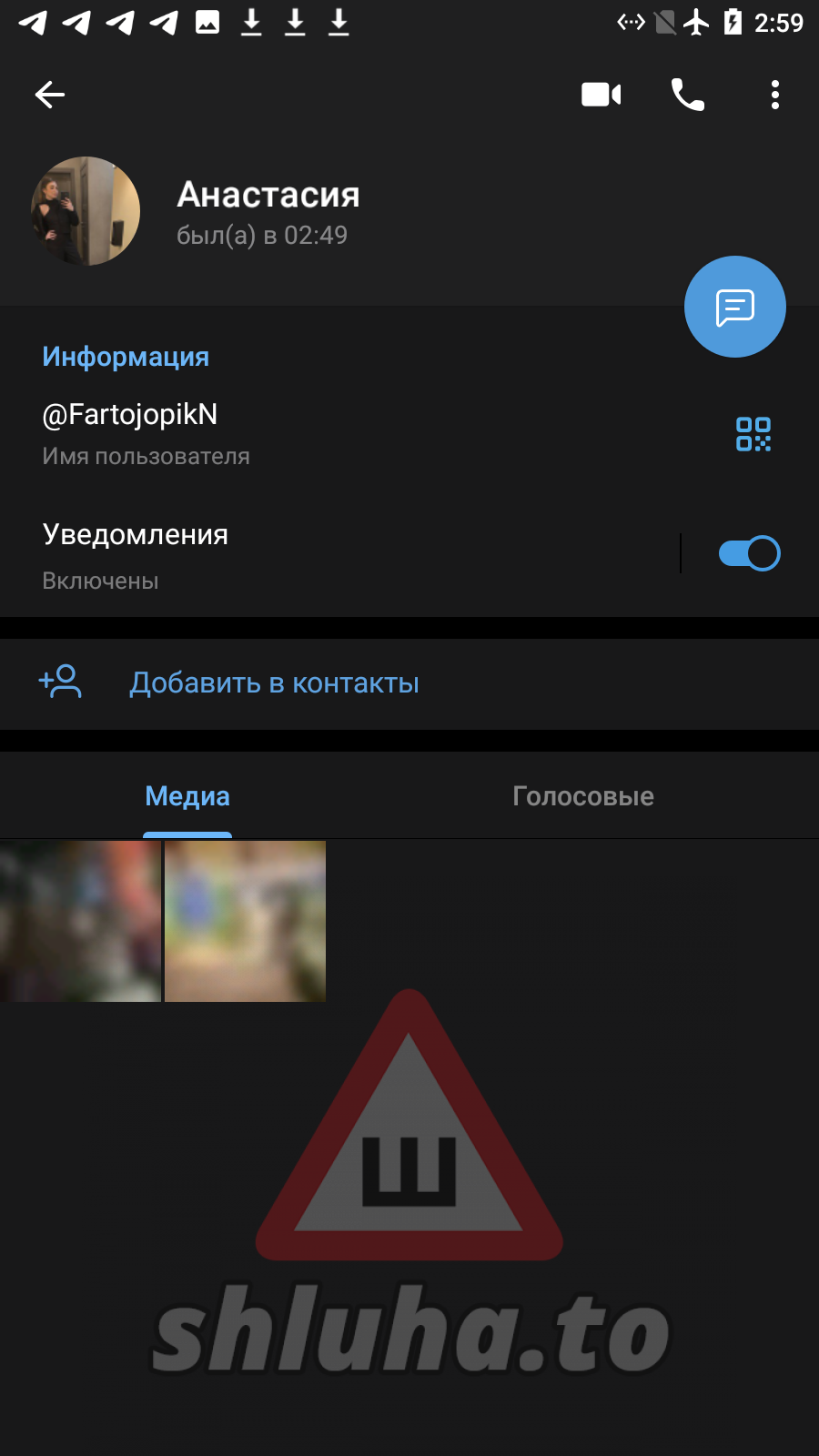The width and height of the screenshot is (819, 1456).
Task: Go back using the arrow icon
Action: tap(50, 95)
